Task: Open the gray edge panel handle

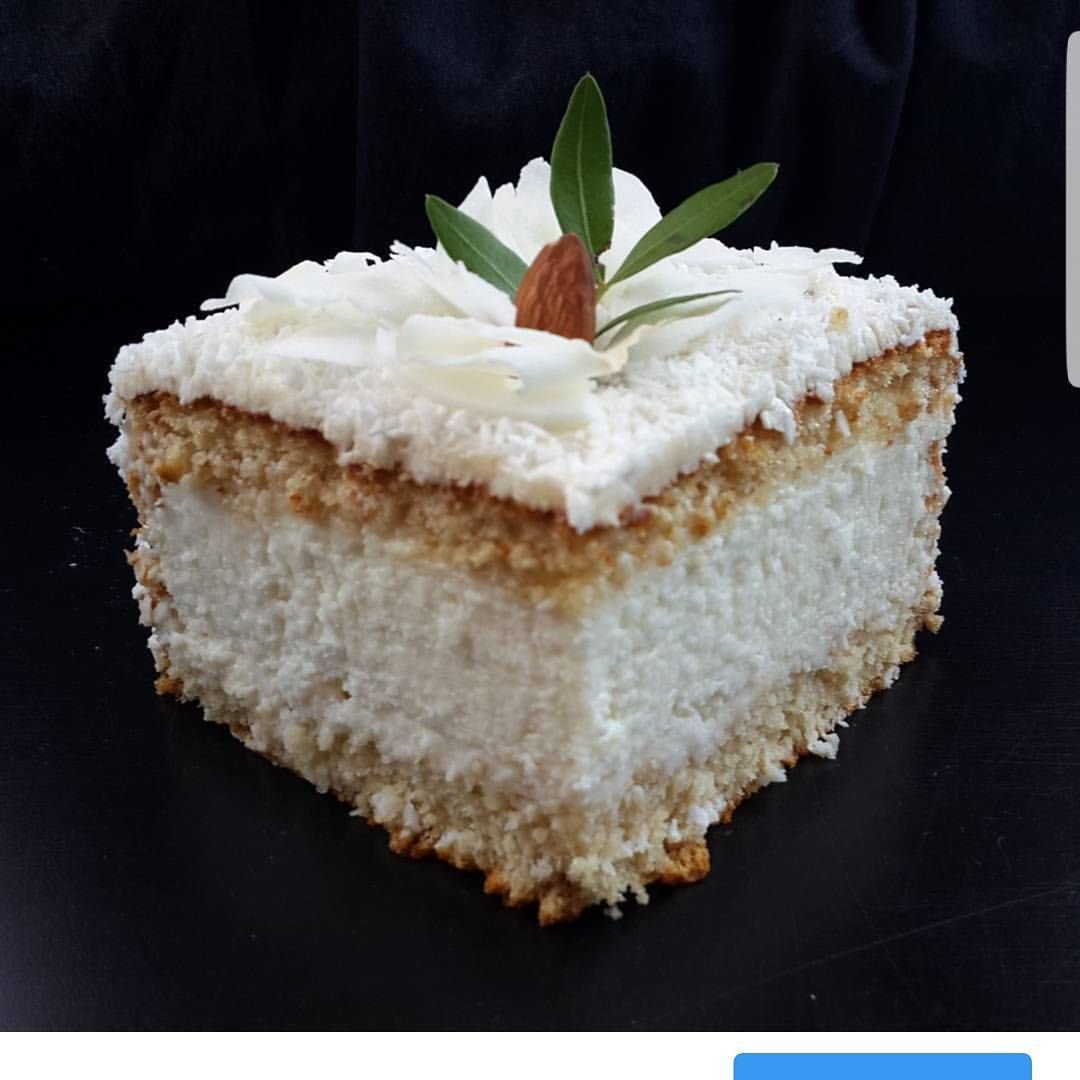Action: [x=1073, y=210]
